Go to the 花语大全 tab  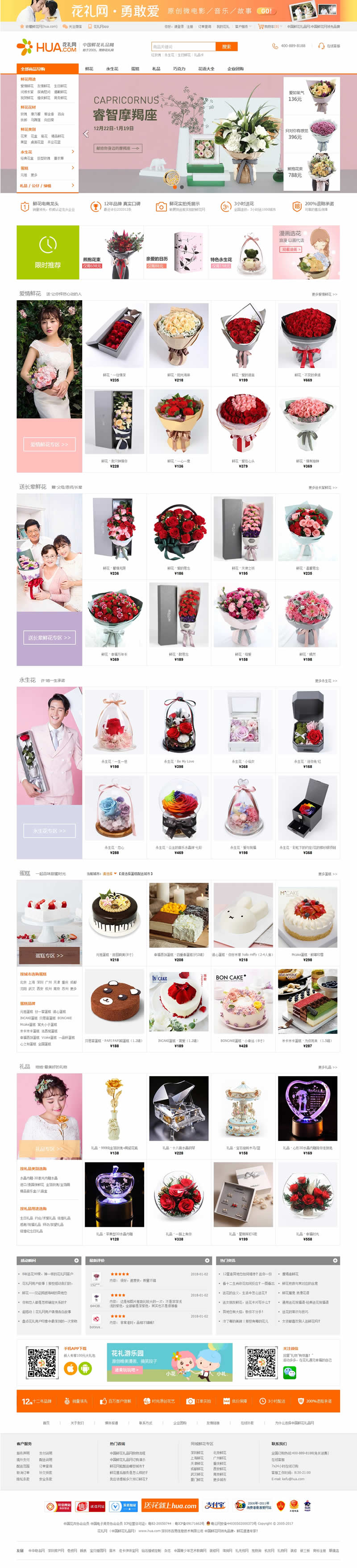click(x=206, y=69)
